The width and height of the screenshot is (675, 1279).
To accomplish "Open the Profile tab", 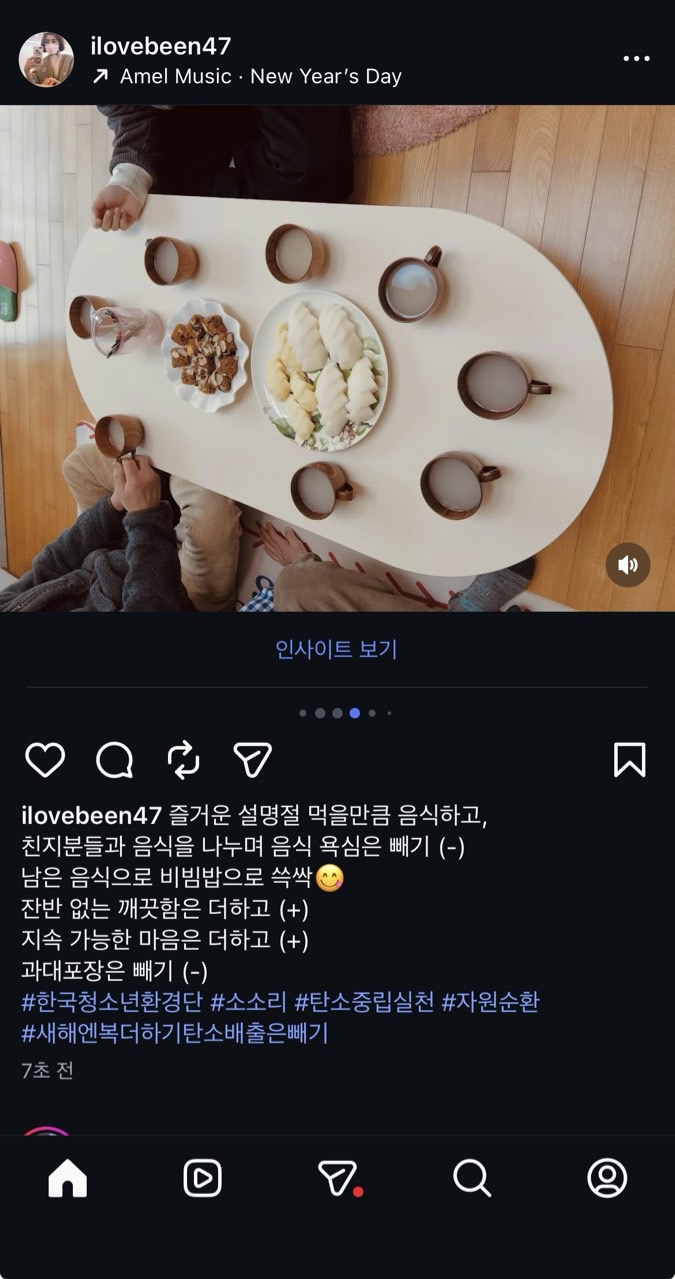I will [607, 1178].
